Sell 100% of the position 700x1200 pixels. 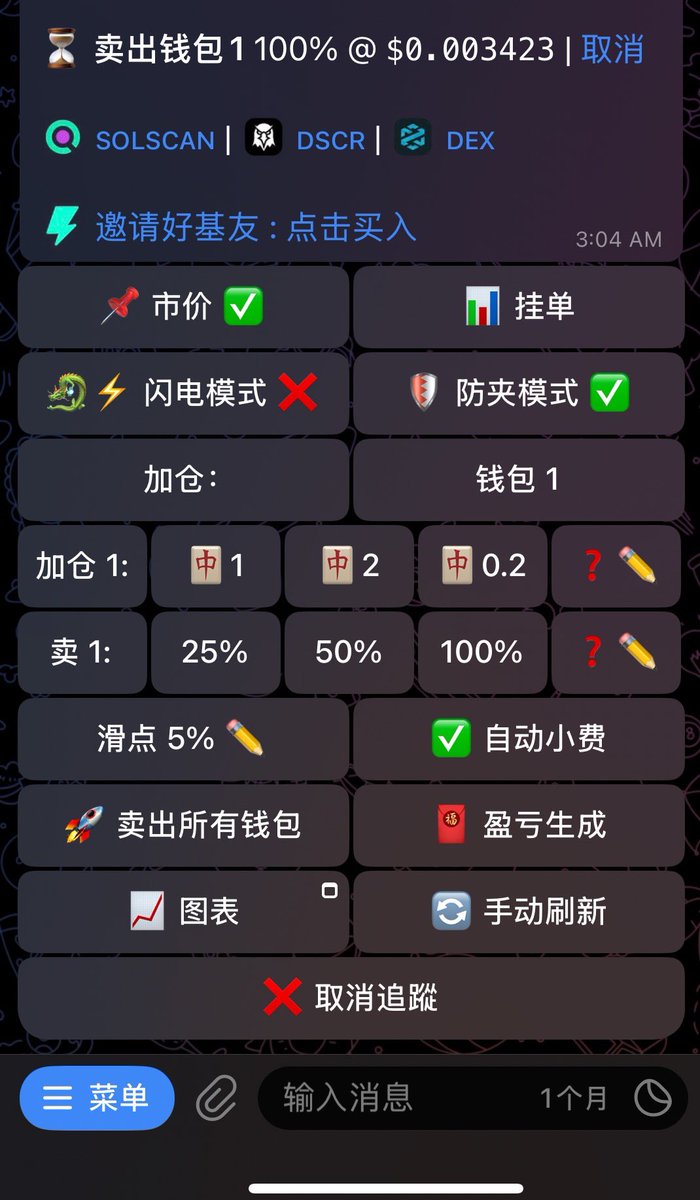pos(482,652)
